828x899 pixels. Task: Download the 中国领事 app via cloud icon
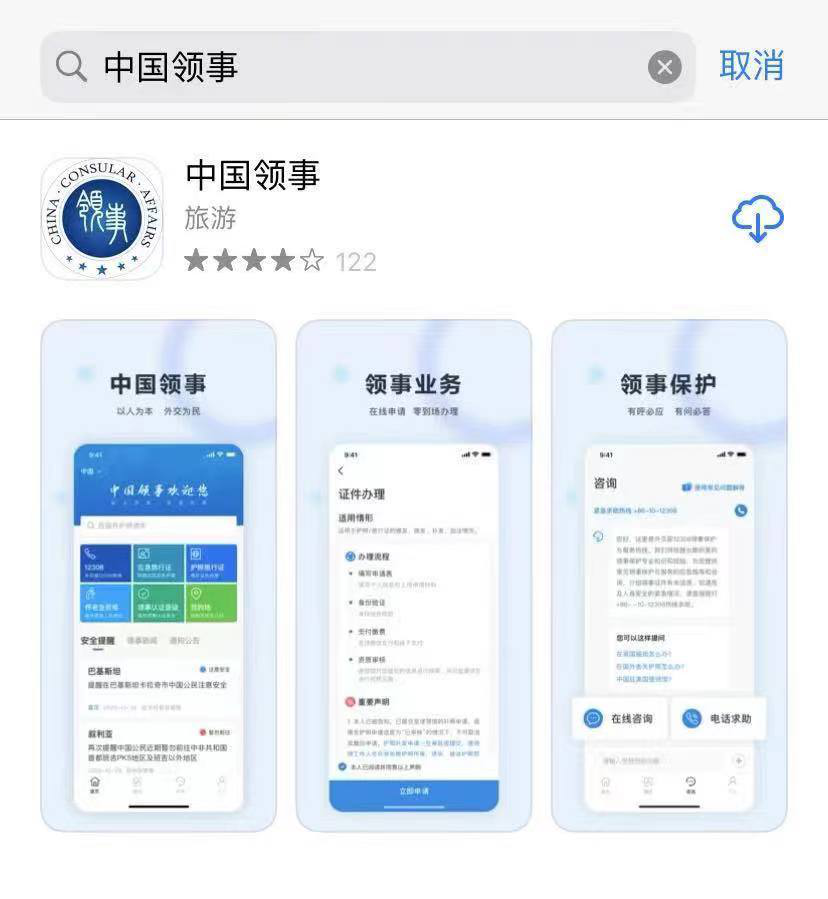tap(757, 219)
